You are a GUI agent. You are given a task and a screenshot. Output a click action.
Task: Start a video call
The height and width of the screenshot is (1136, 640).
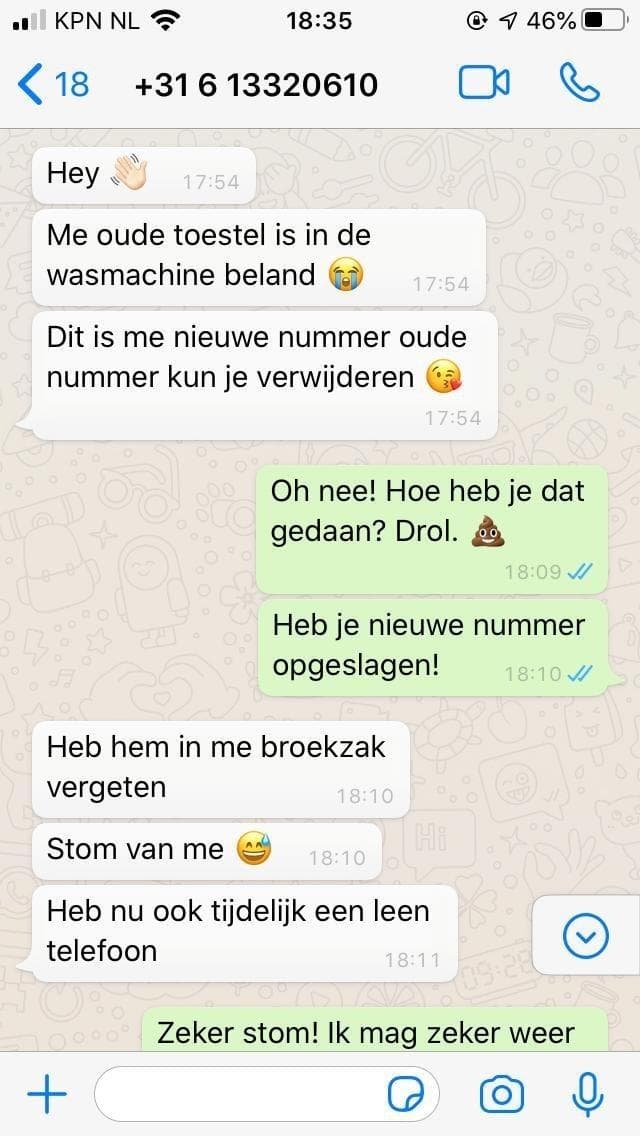[x=484, y=84]
